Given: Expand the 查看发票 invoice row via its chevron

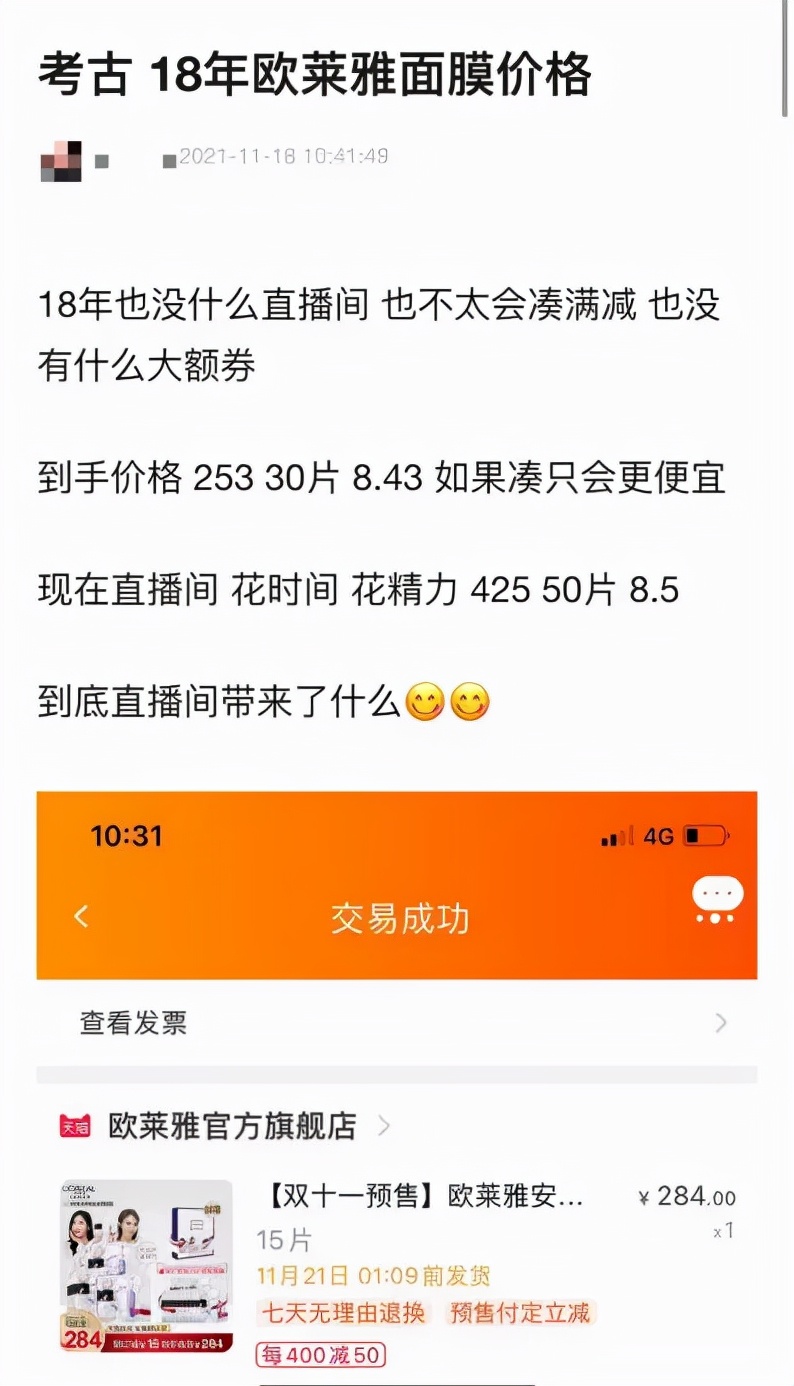Looking at the screenshot, I should point(722,1022).
